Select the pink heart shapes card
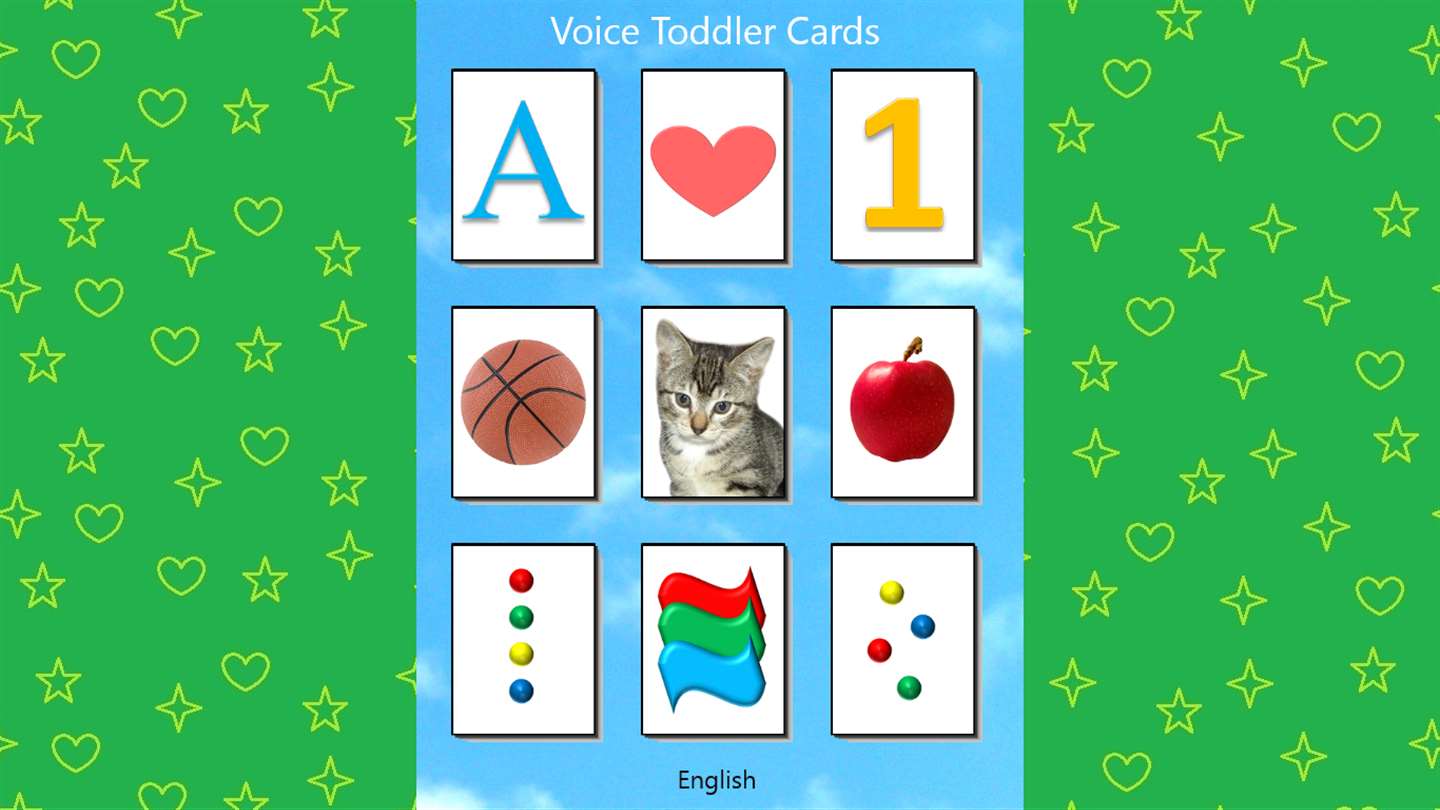Viewport: 1440px width, 810px height. click(x=713, y=165)
